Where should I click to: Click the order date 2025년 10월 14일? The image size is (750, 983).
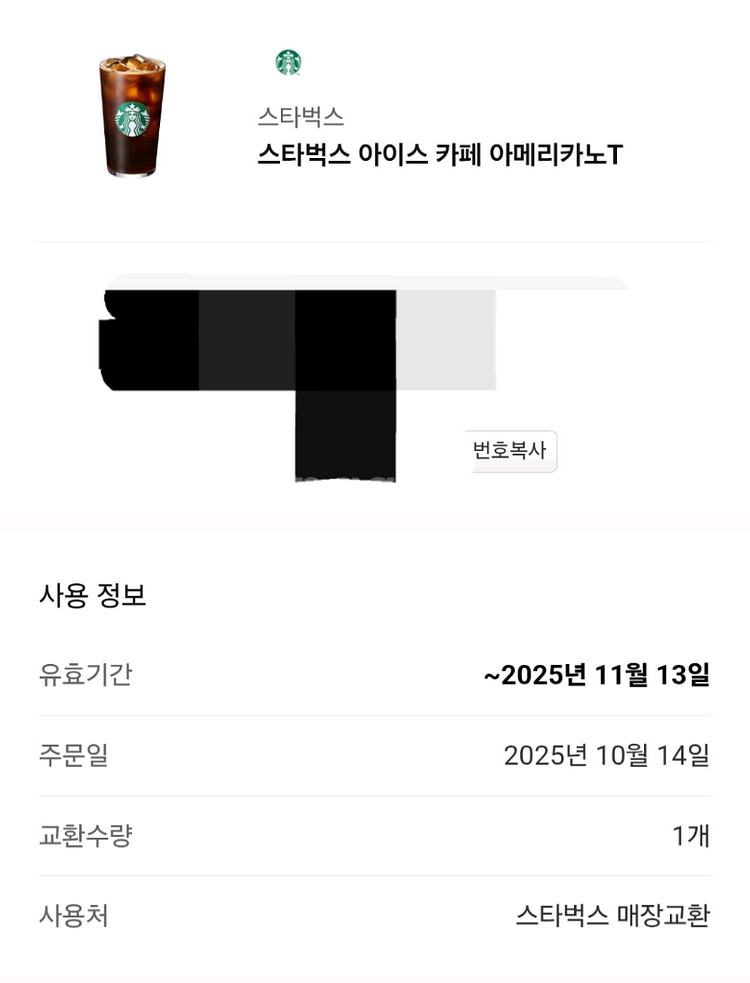[606, 757]
